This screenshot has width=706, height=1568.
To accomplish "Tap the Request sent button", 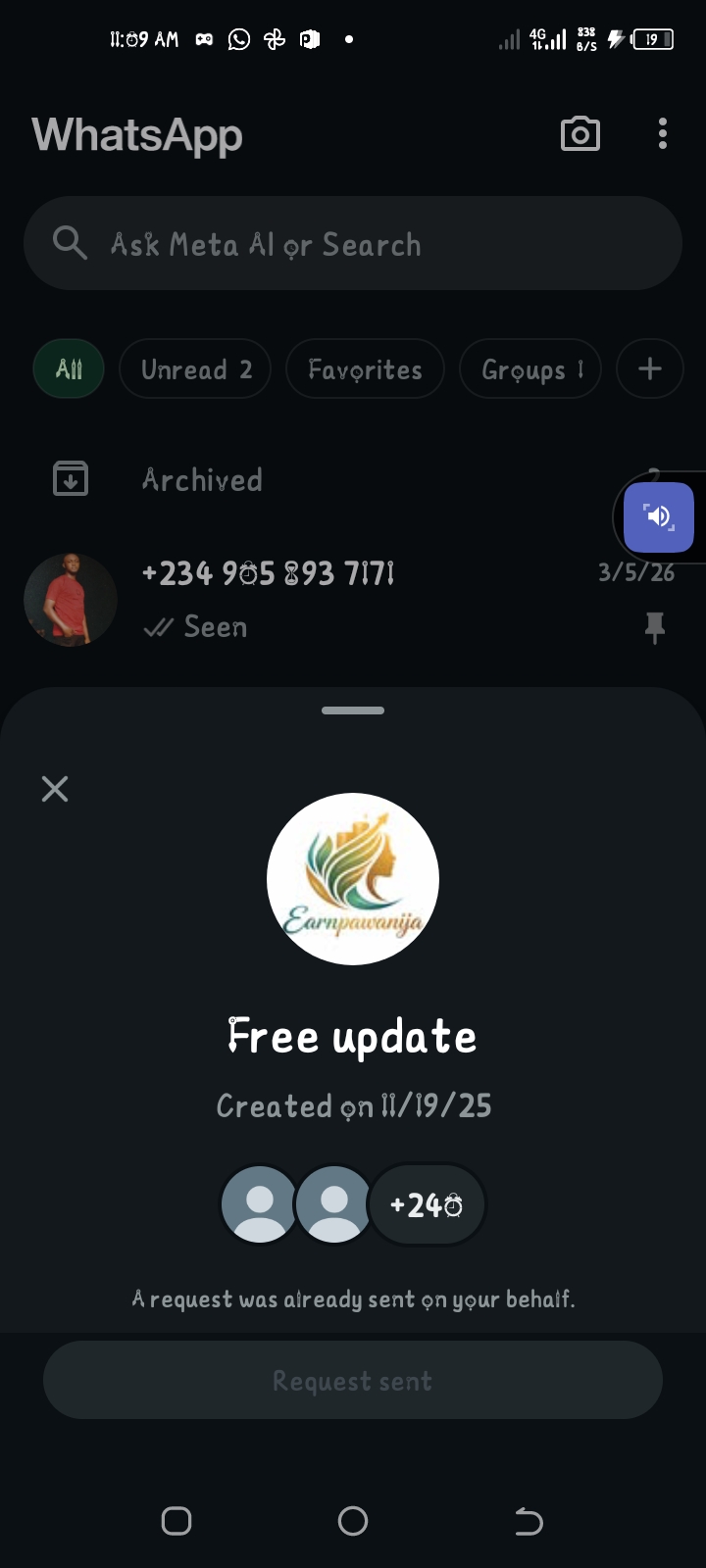I will pyautogui.click(x=353, y=1380).
